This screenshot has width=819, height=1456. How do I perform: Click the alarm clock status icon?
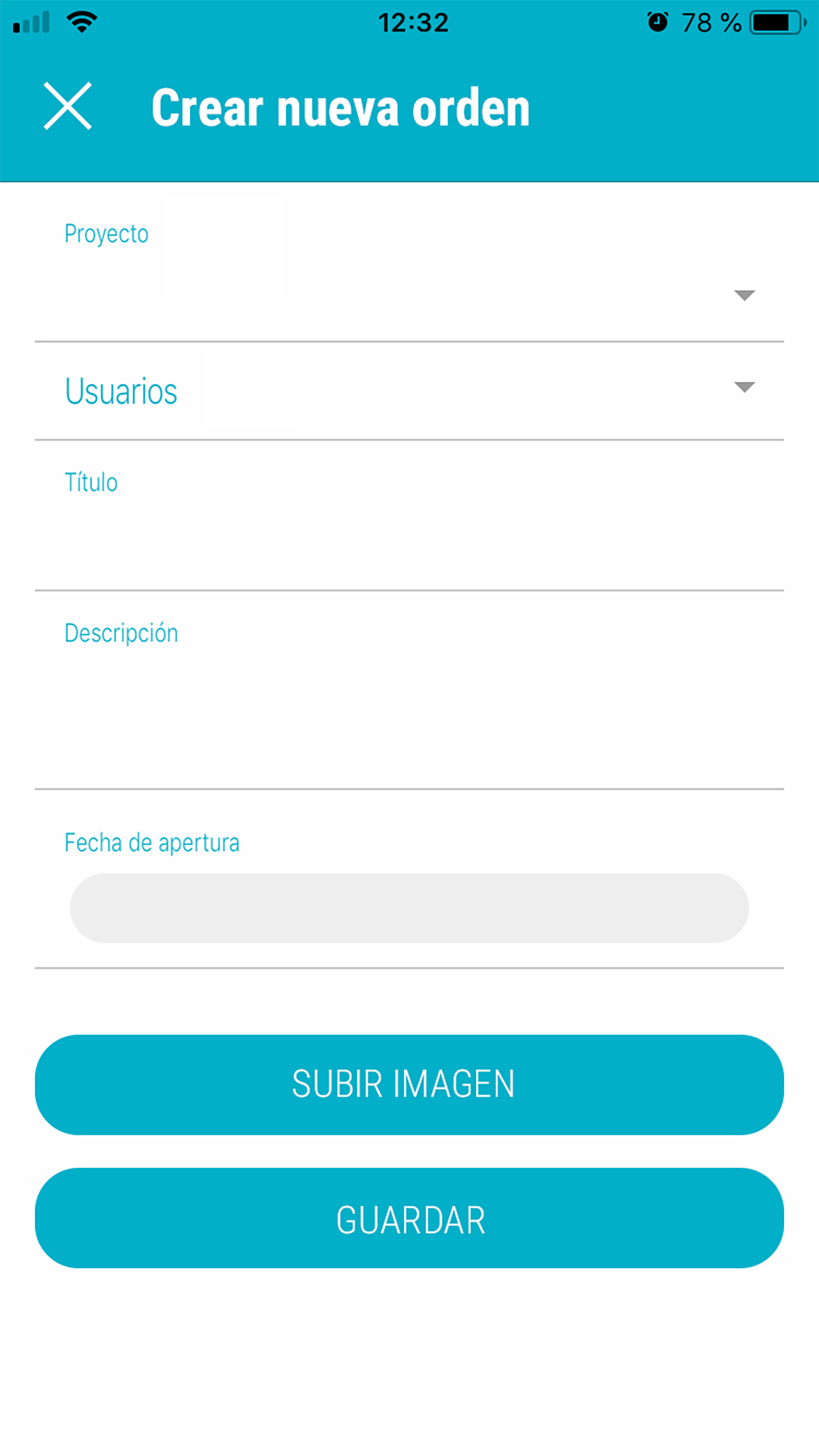point(657,21)
